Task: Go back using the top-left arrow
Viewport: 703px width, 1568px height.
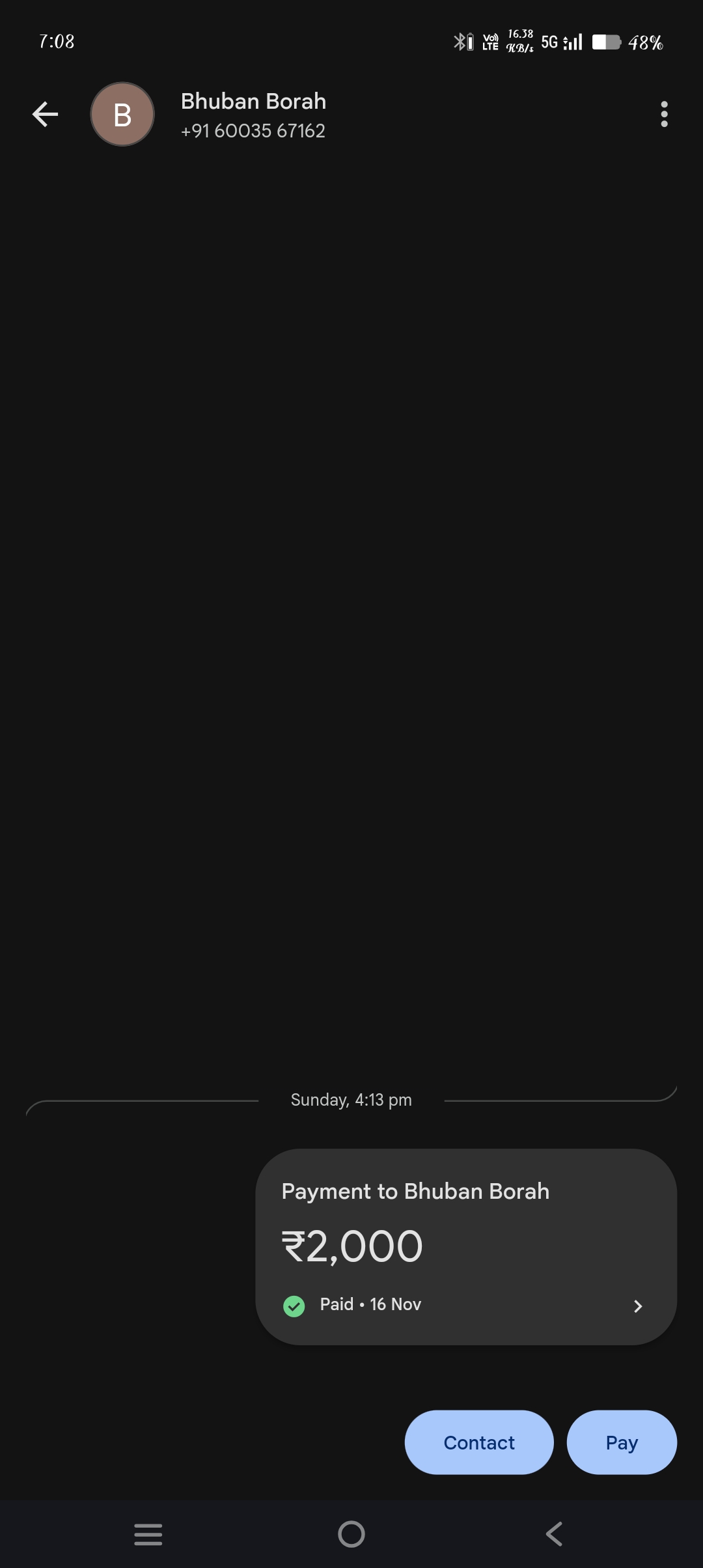Action: point(45,115)
